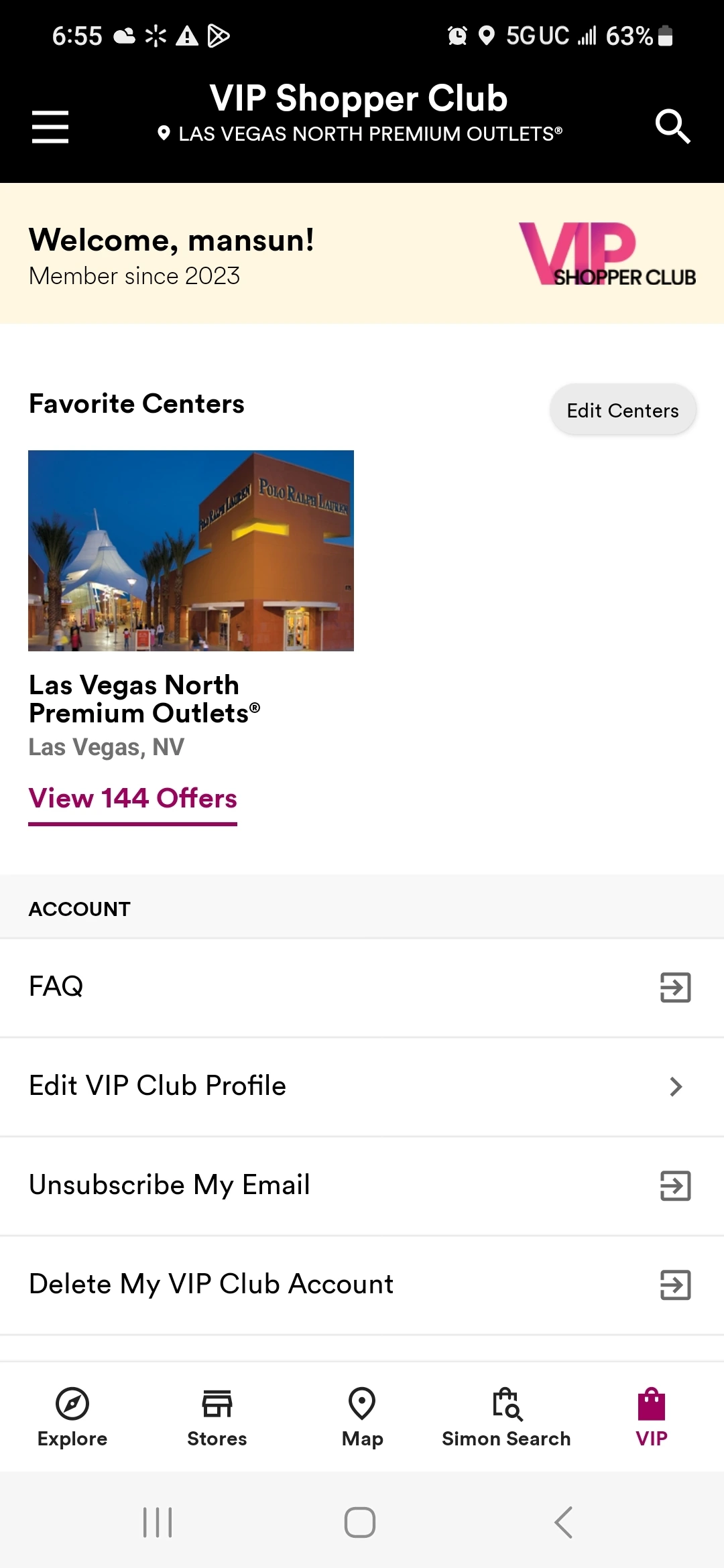
Task: Tap the Edit Centers button
Action: [623, 410]
